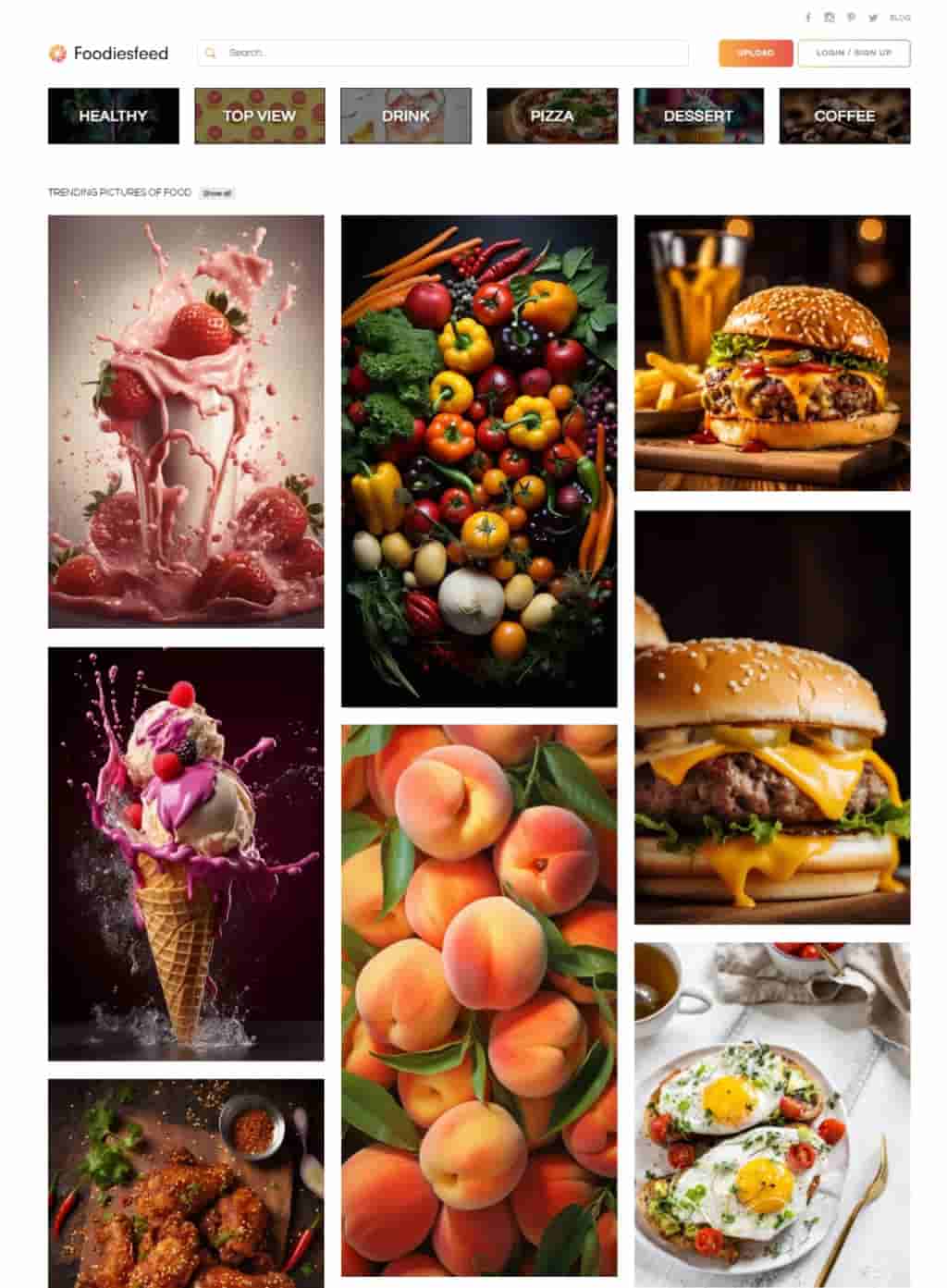Browse the Pizza category
Screen dimensions: 947x1288
click(x=552, y=116)
